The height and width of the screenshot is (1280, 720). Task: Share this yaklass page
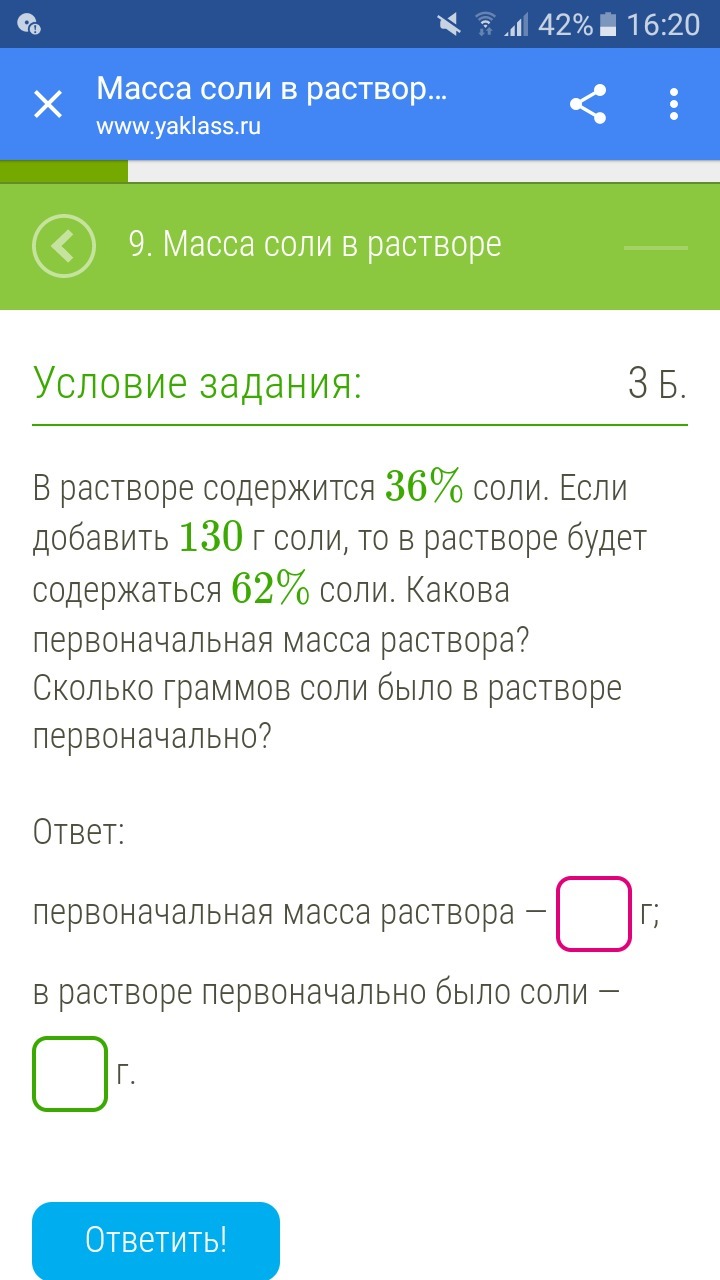tap(588, 104)
